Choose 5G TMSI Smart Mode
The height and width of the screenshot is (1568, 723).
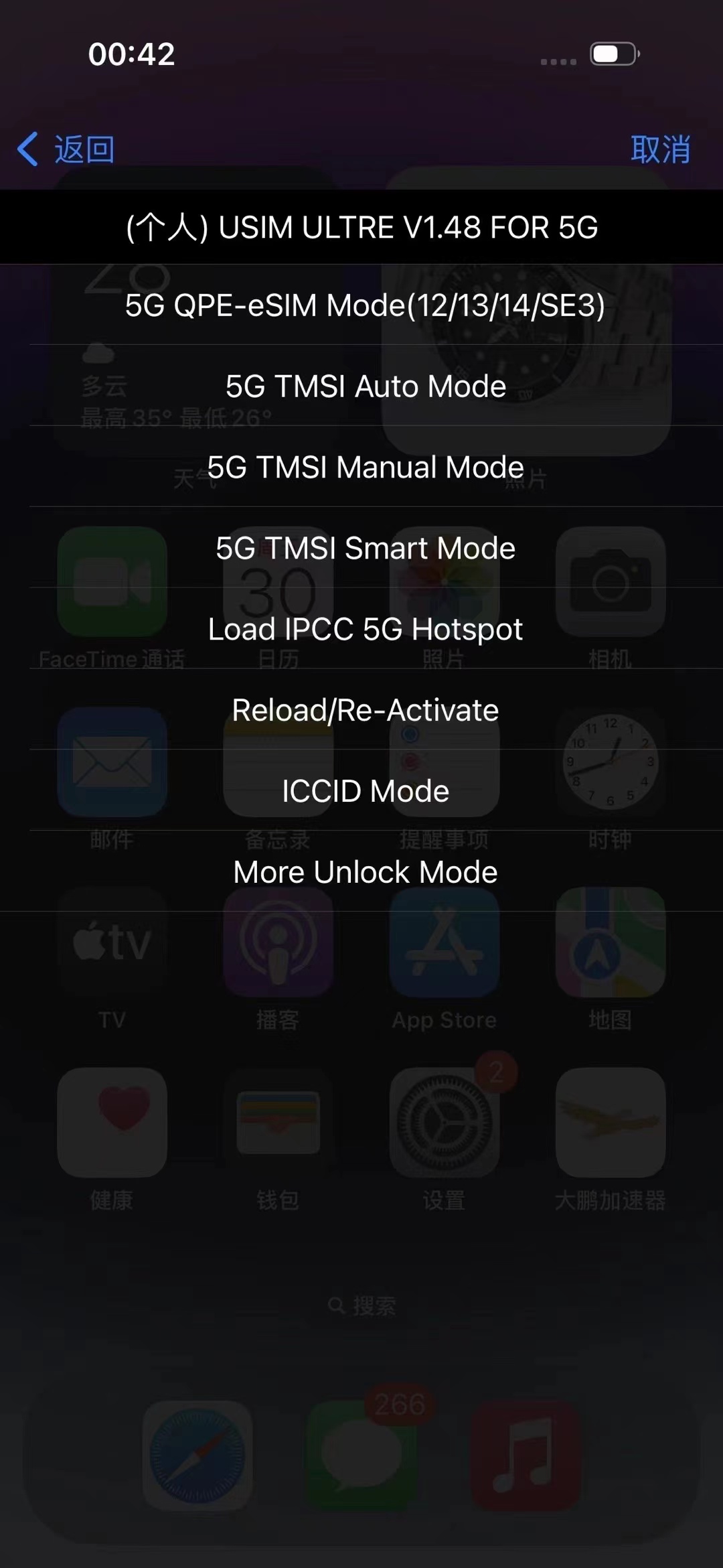point(365,548)
